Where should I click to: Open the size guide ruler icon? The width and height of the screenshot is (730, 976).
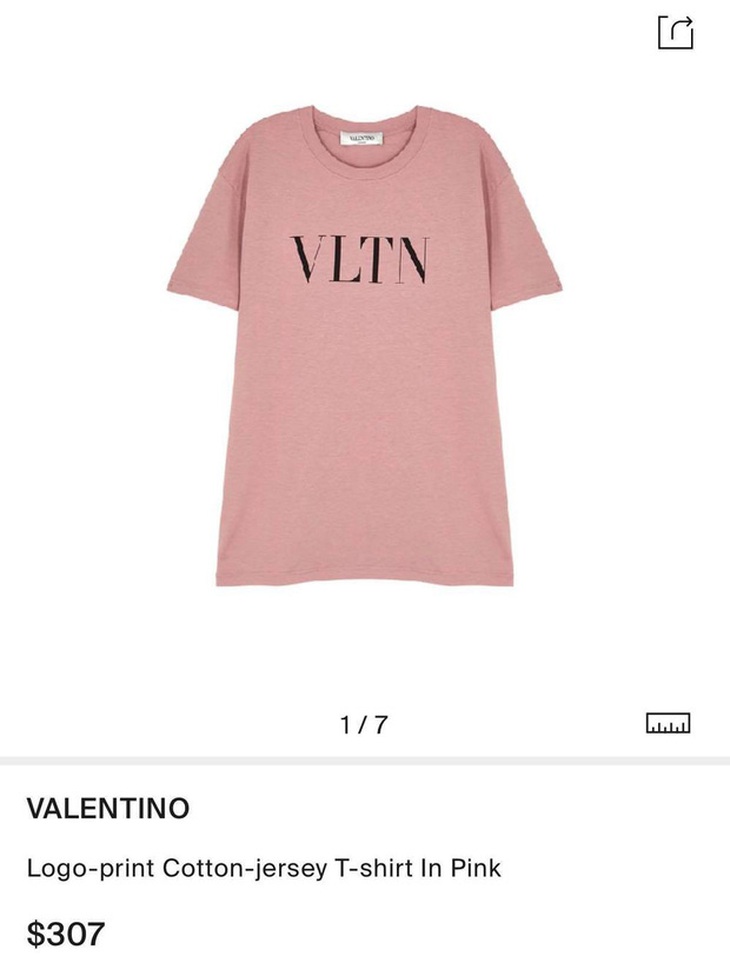[668, 722]
